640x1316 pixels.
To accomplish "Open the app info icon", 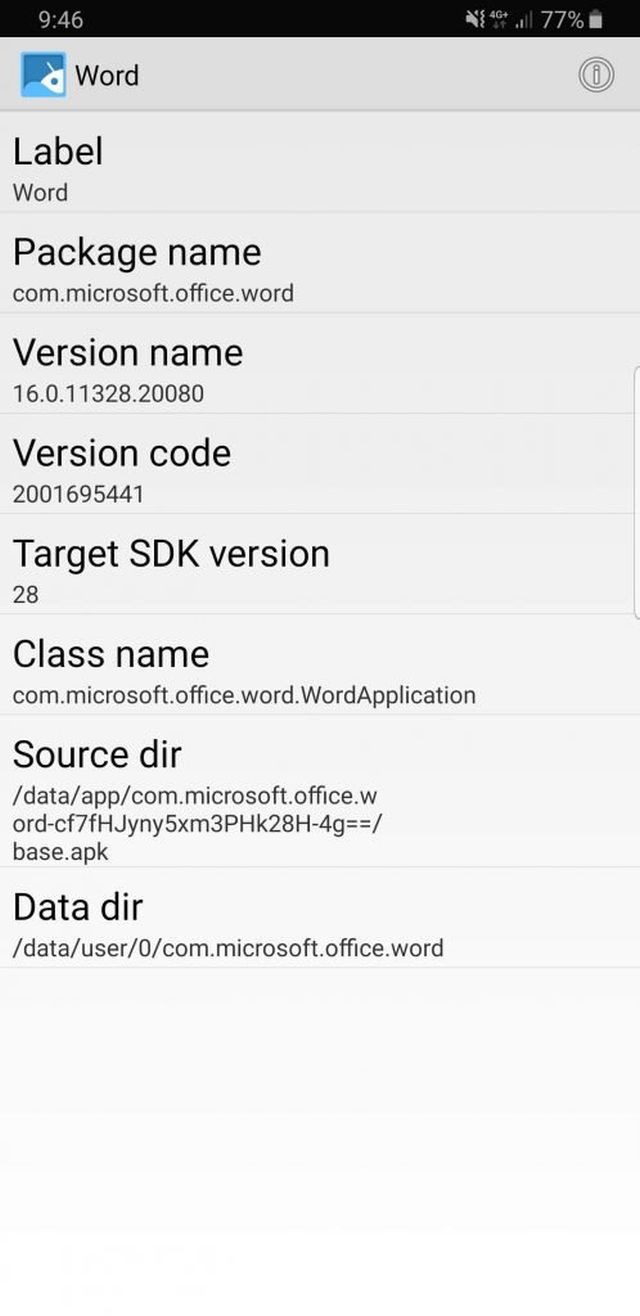I will pos(596,75).
